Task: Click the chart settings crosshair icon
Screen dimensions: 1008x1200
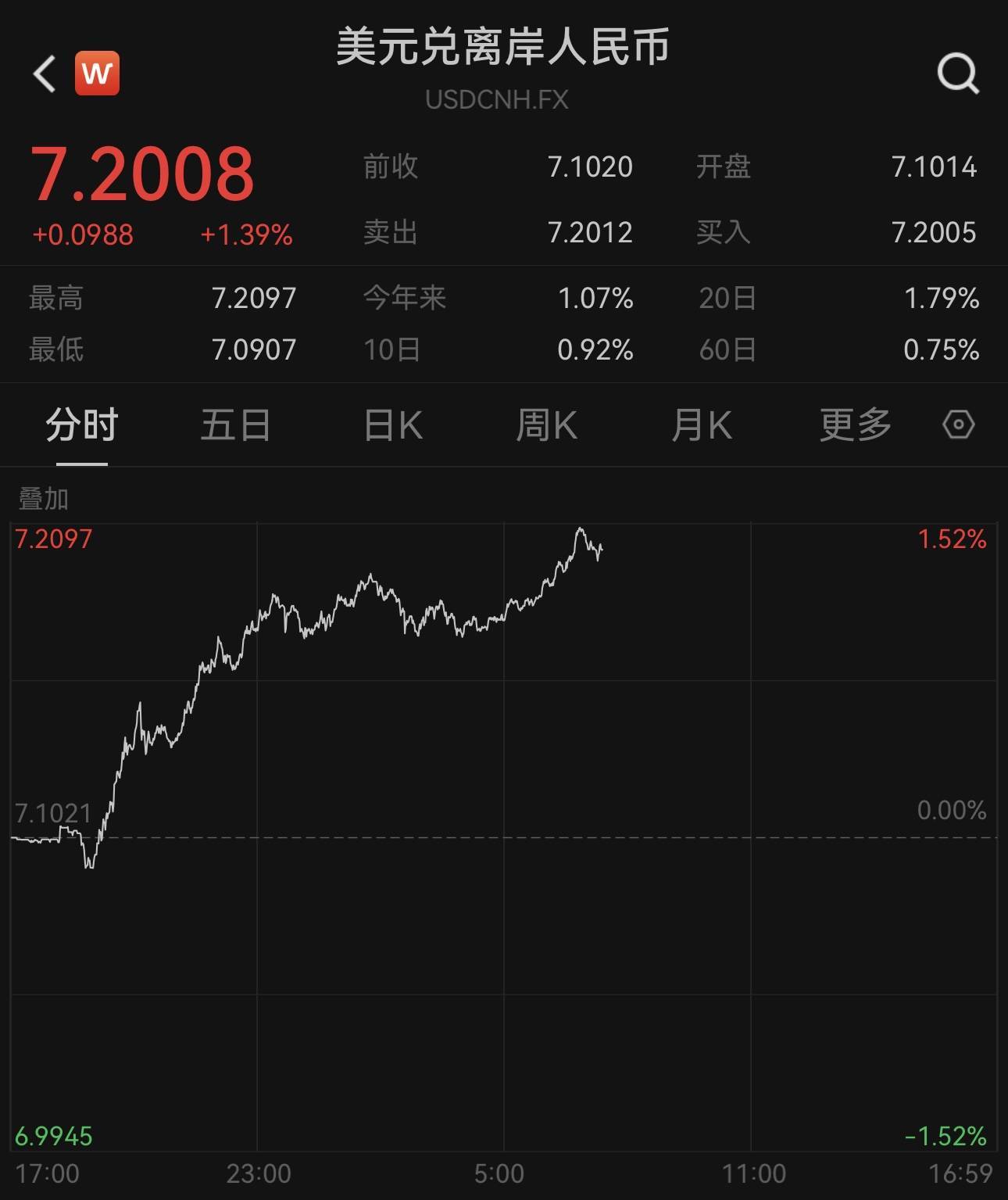Action: (960, 425)
